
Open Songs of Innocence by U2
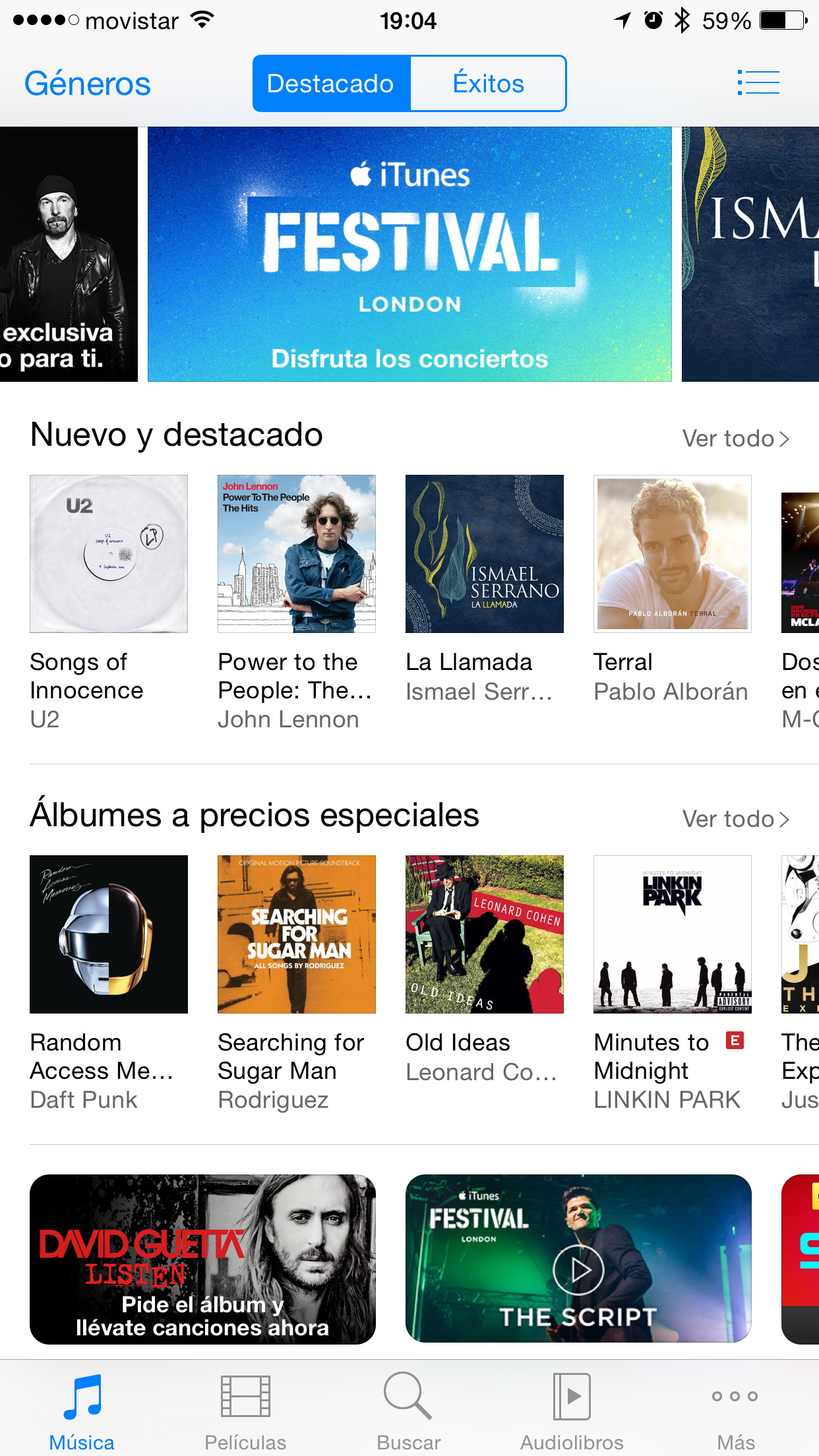[109, 554]
